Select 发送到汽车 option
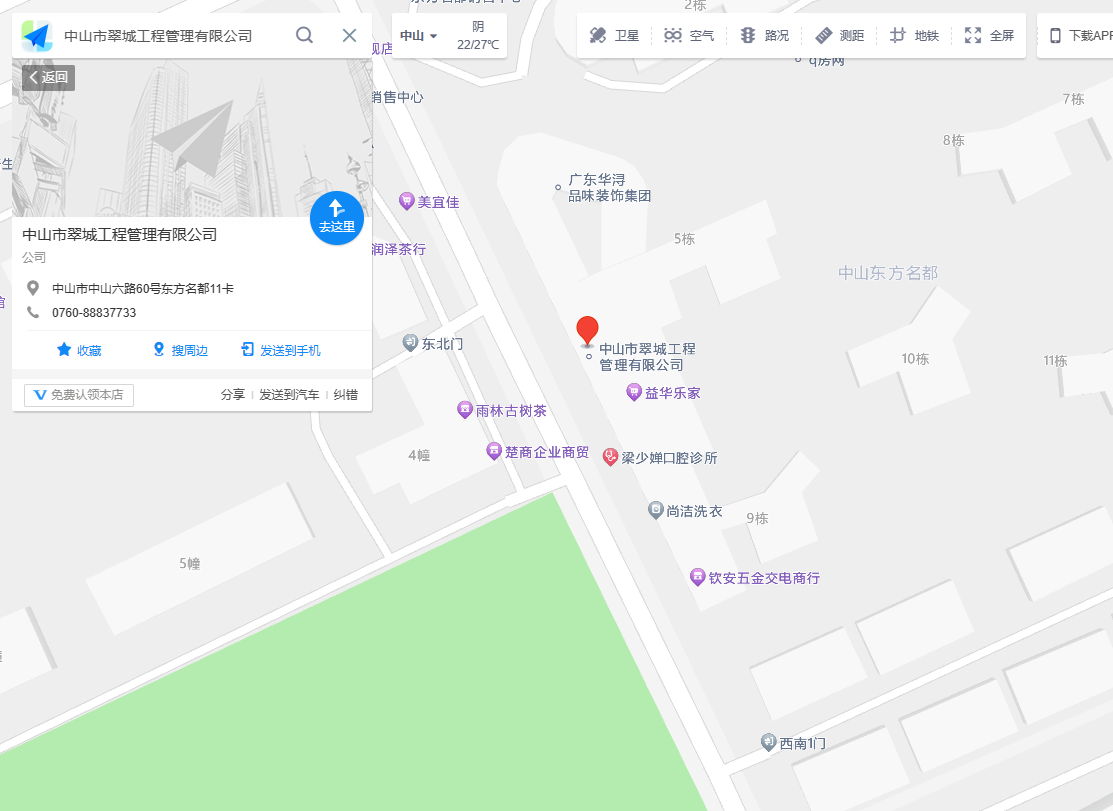The height and width of the screenshot is (811, 1113). coord(289,395)
